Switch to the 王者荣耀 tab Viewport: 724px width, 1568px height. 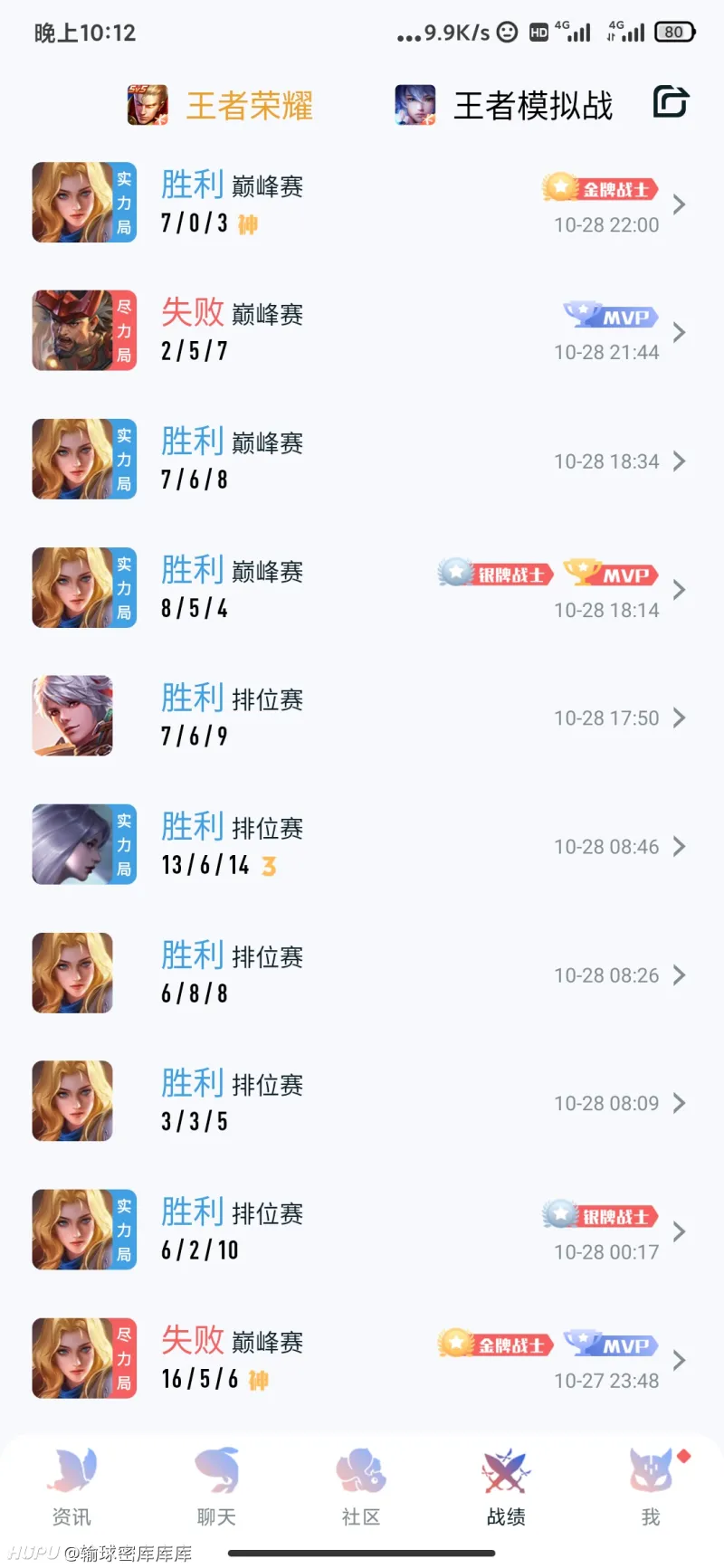point(221,106)
